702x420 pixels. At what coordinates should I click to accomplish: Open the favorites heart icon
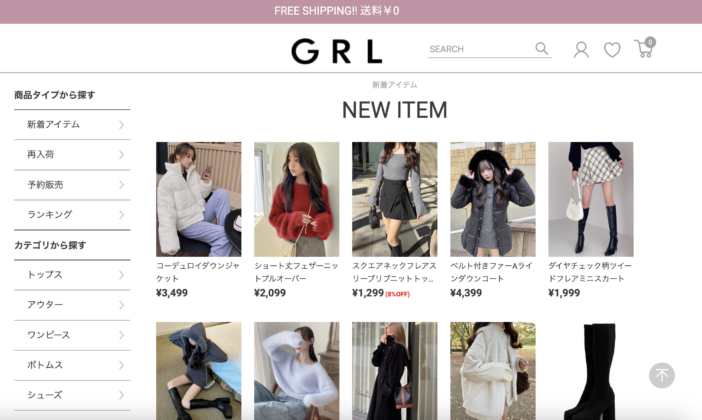(x=612, y=49)
